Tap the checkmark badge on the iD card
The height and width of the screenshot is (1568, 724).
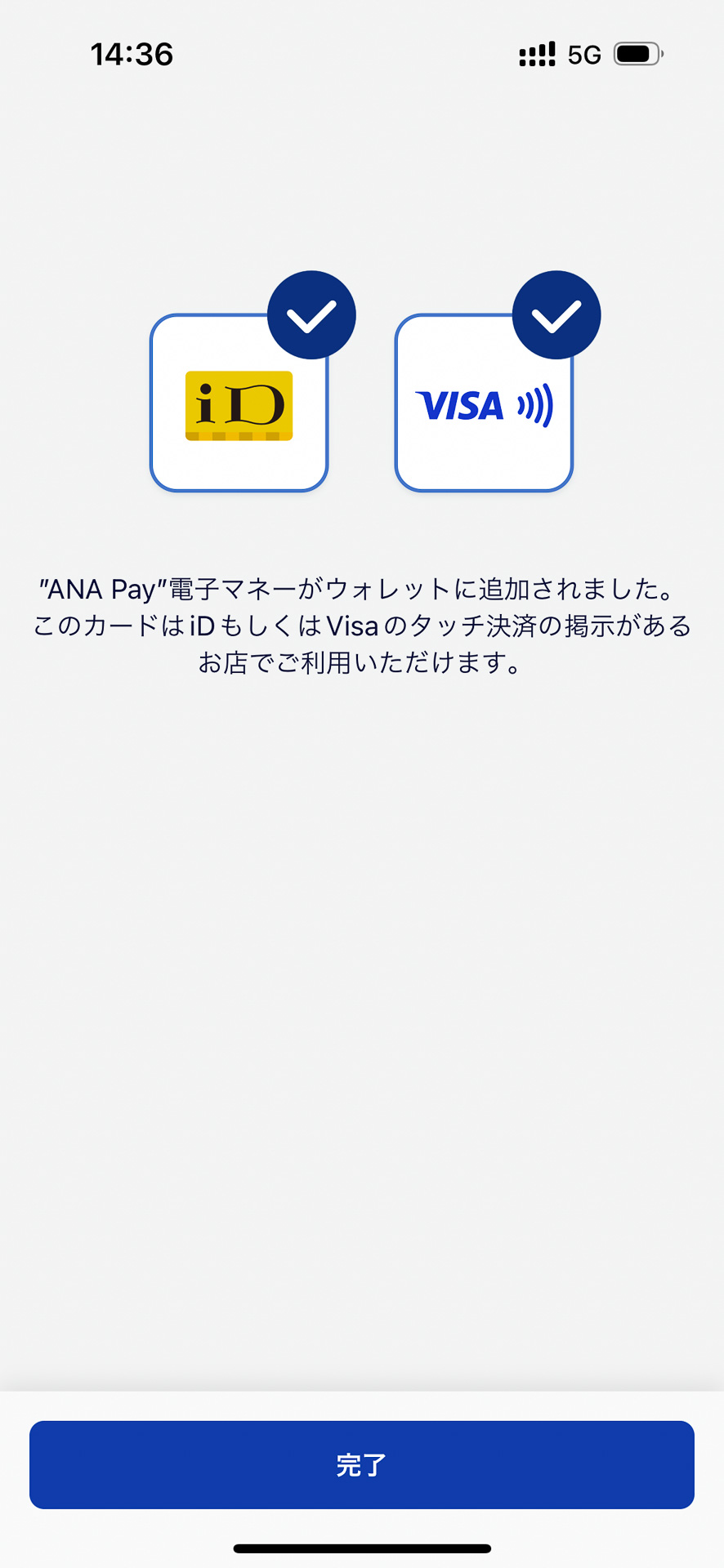311,314
